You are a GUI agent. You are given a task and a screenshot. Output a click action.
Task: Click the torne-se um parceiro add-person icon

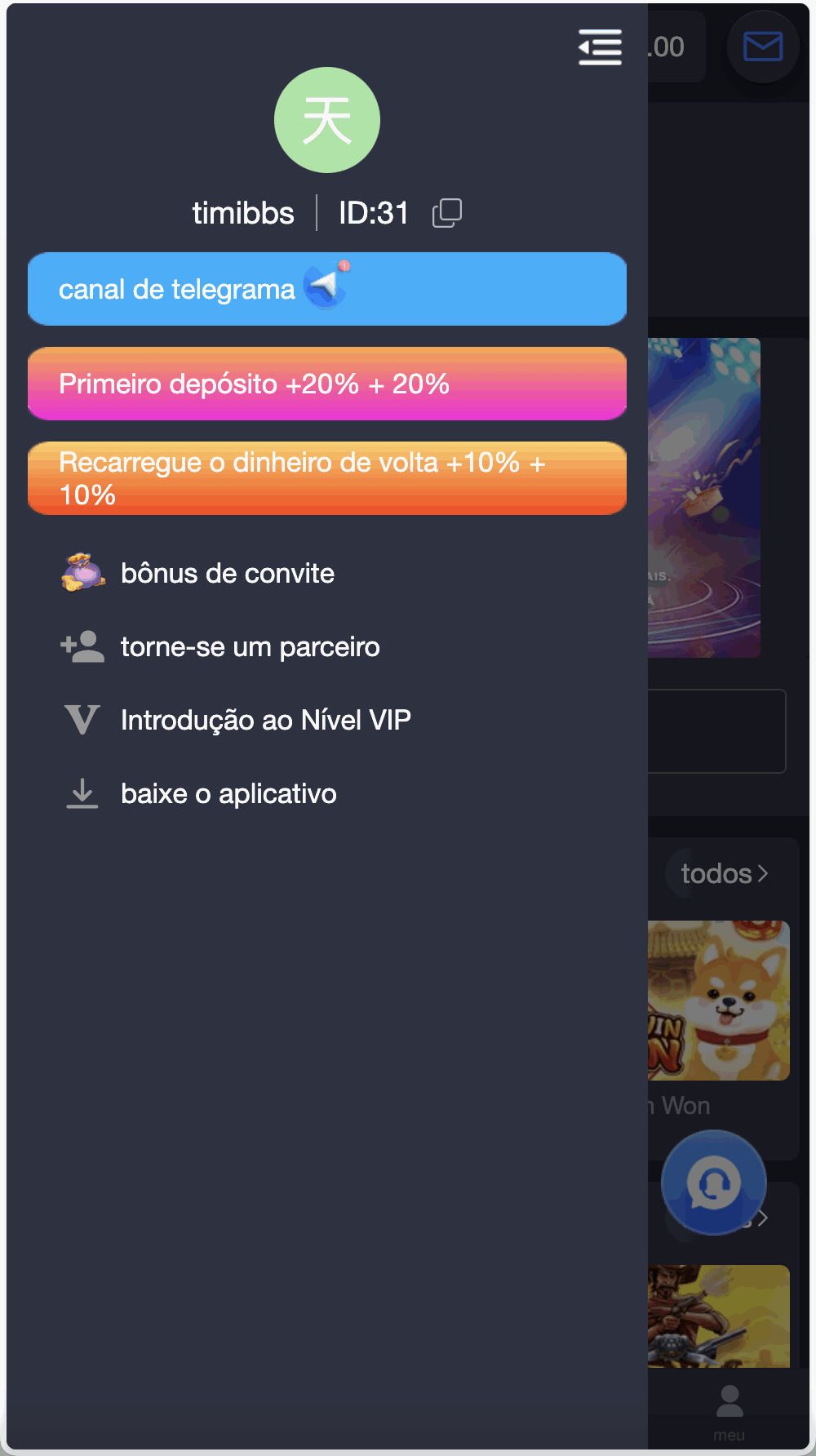[x=82, y=646]
